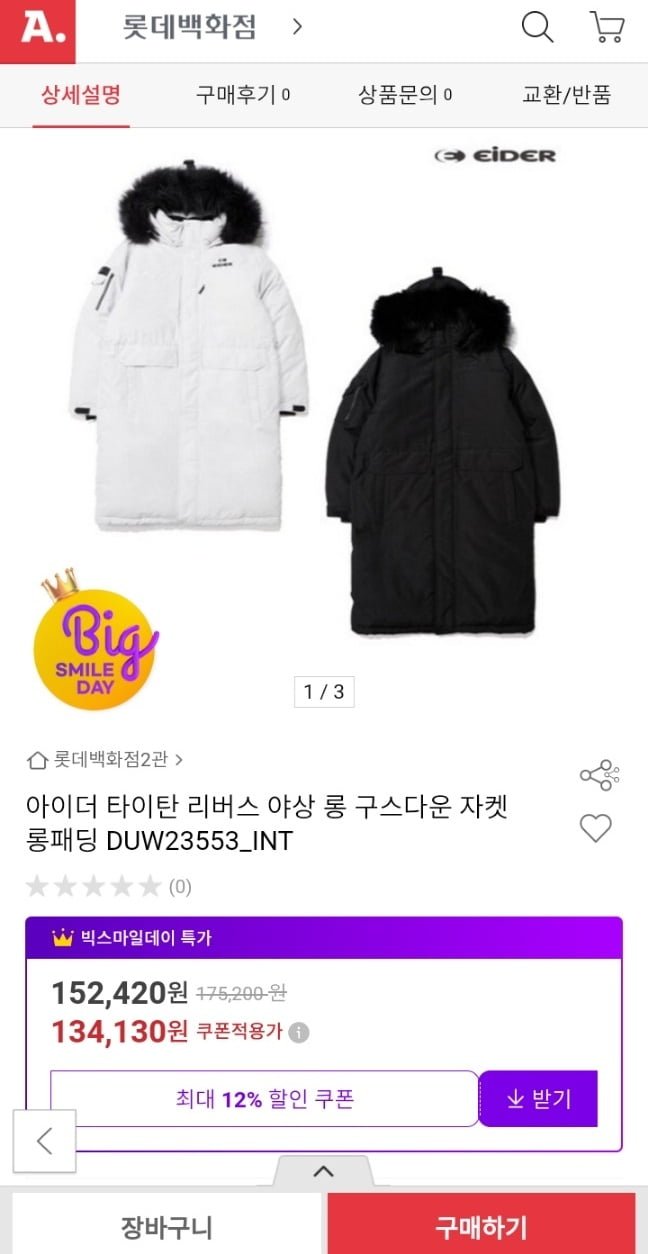Buy now with 구매하기
The height and width of the screenshot is (1254, 648).
[x=481, y=1227]
